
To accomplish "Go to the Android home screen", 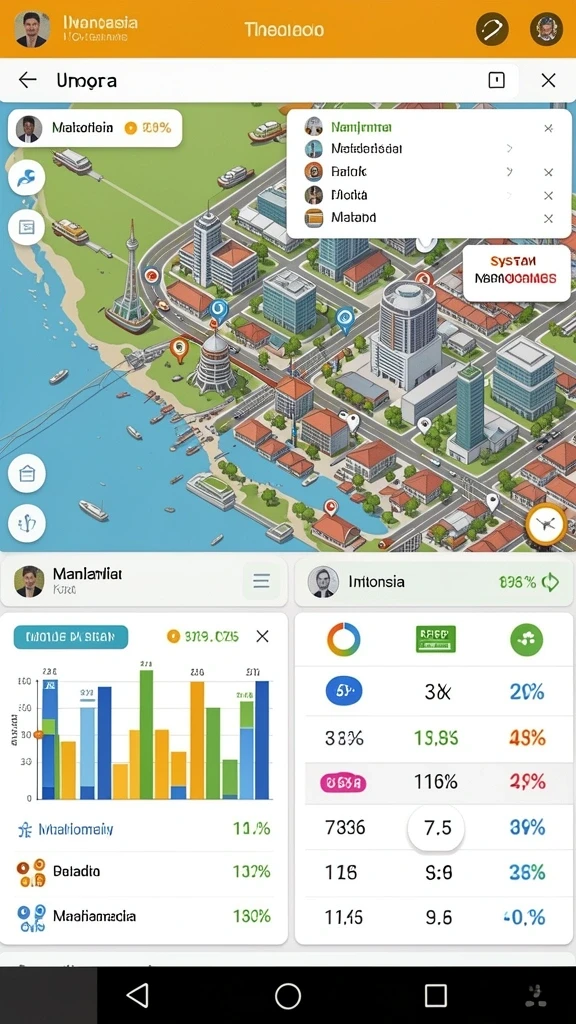I will 287,996.
